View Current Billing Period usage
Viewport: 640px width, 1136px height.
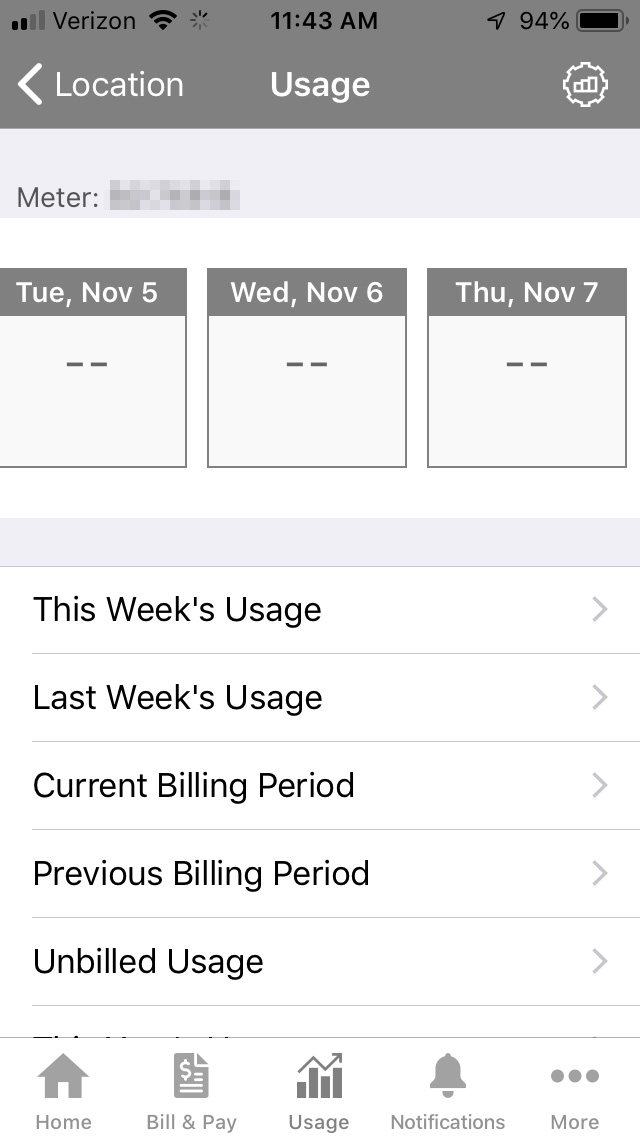click(320, 786)
